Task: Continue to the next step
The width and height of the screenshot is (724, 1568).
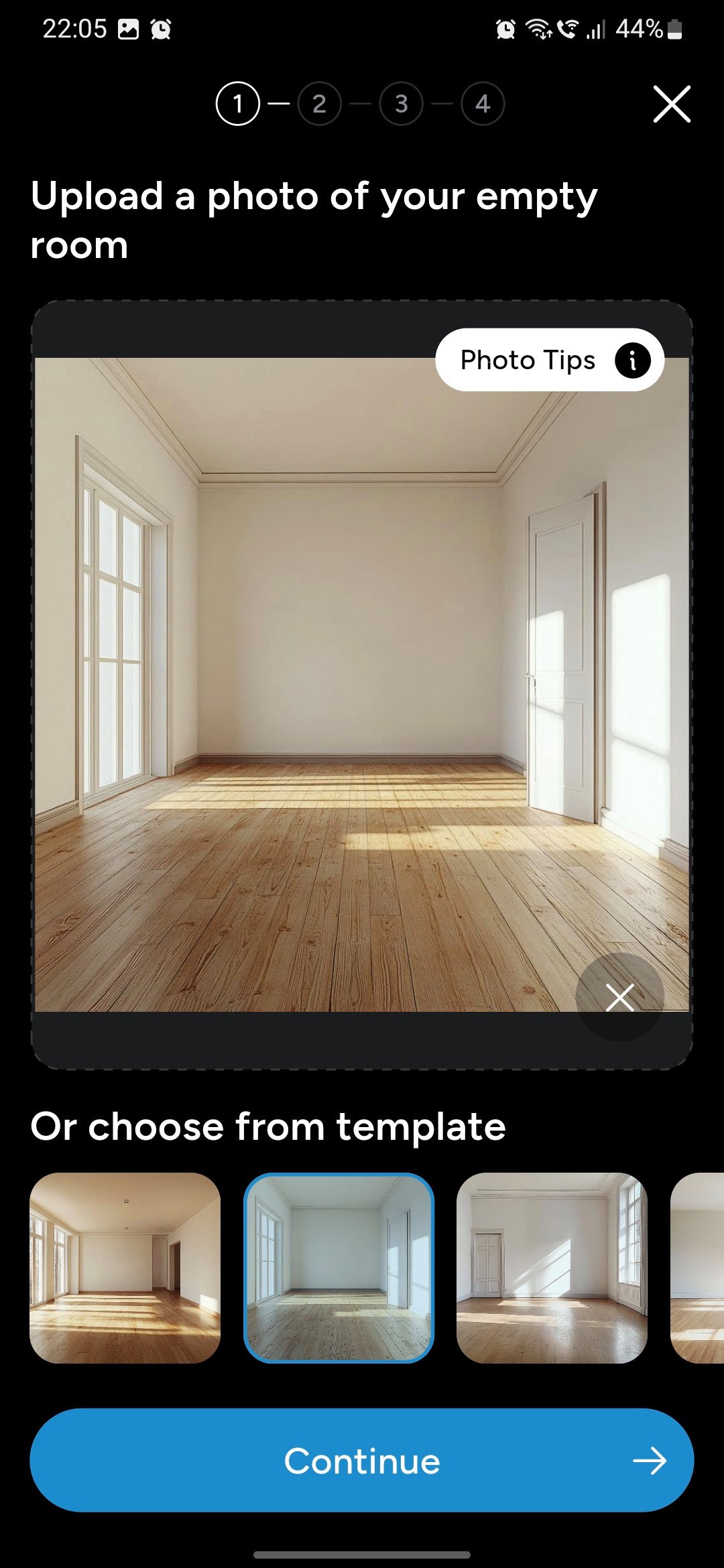Action: pos(362,1461)
